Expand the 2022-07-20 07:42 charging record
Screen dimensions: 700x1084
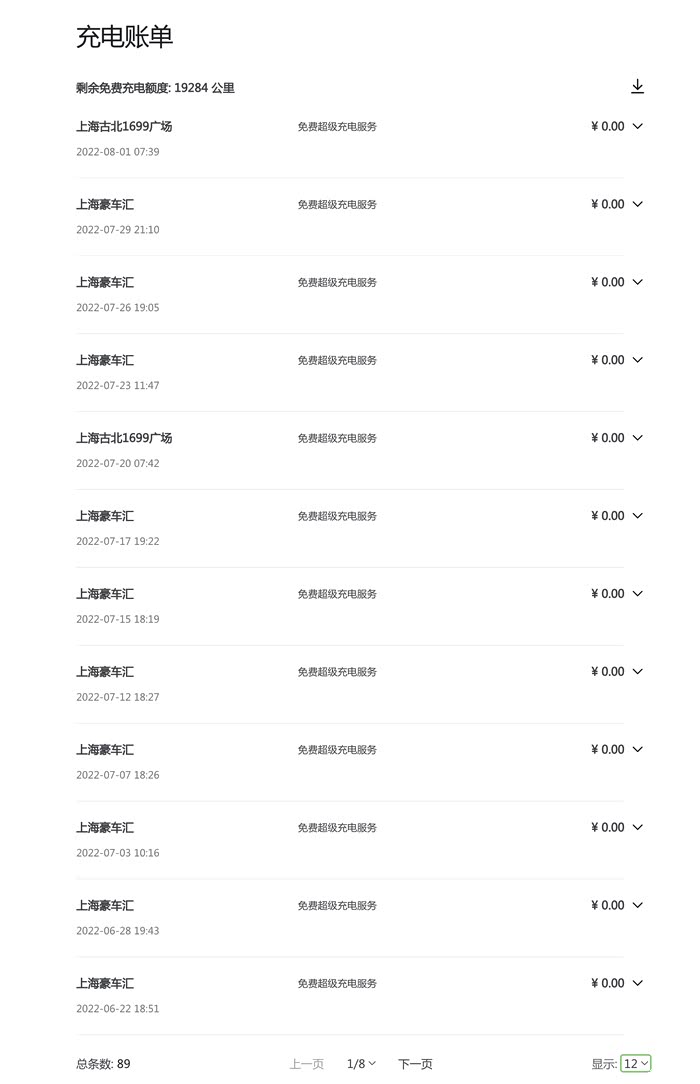pos(638,438)
